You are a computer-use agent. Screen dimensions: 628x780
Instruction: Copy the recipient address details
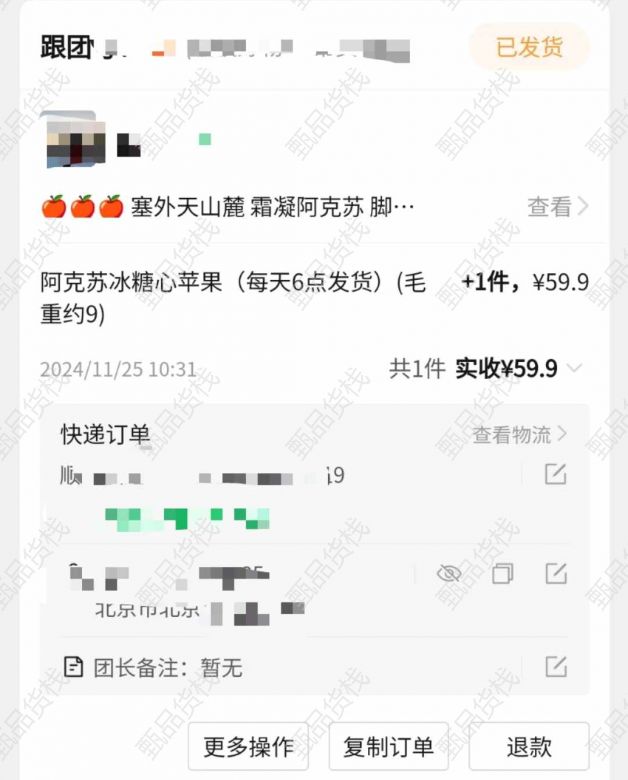502,573
